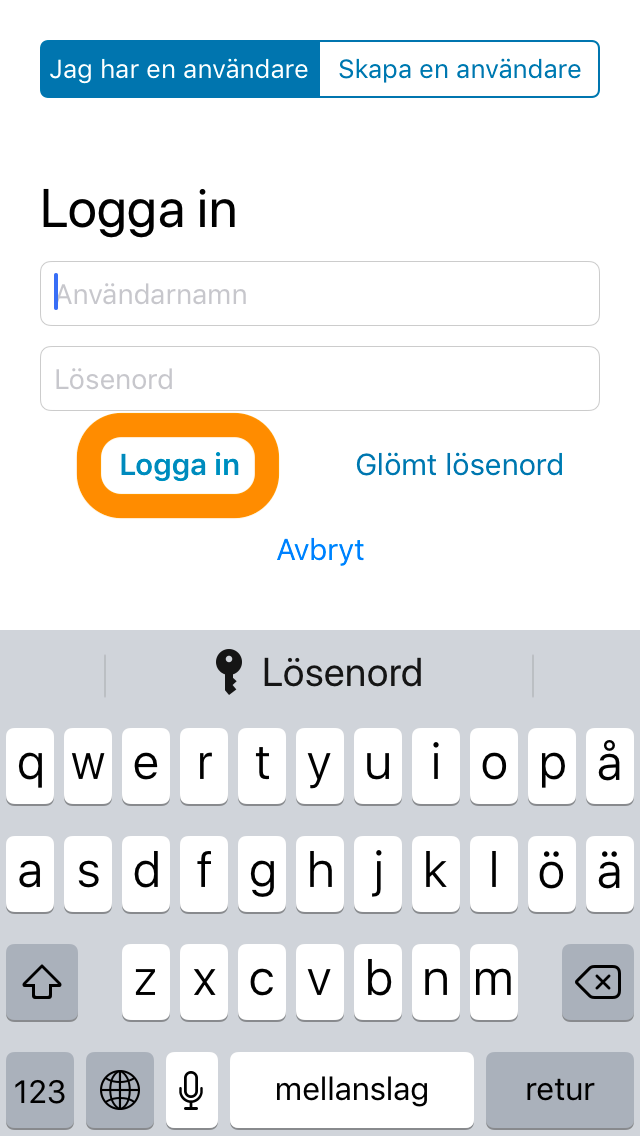Cancel login with Avbryt
Screen dimensions: 640x1136
click(320, 550)
